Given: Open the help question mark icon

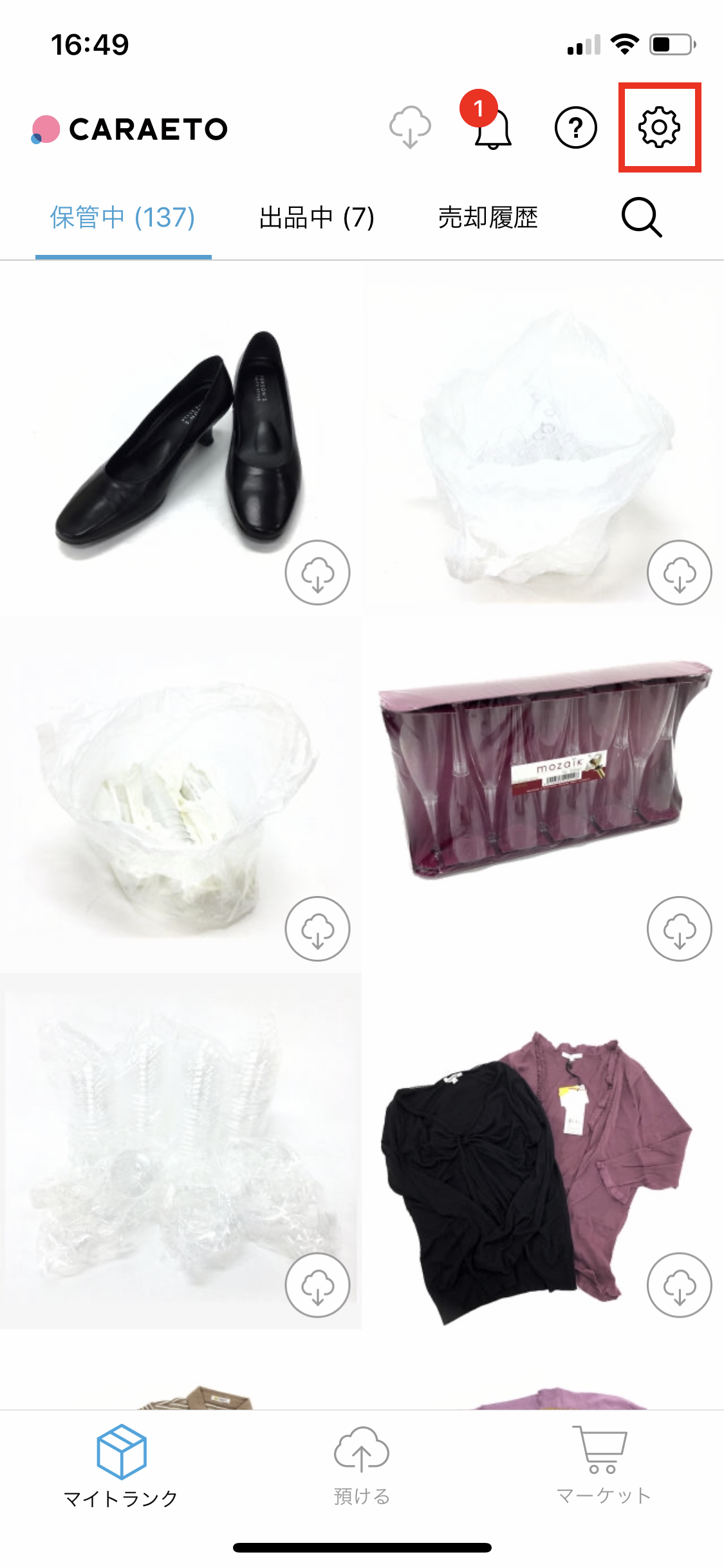Looking at the screenshot, I should click(x=575, y=127).
